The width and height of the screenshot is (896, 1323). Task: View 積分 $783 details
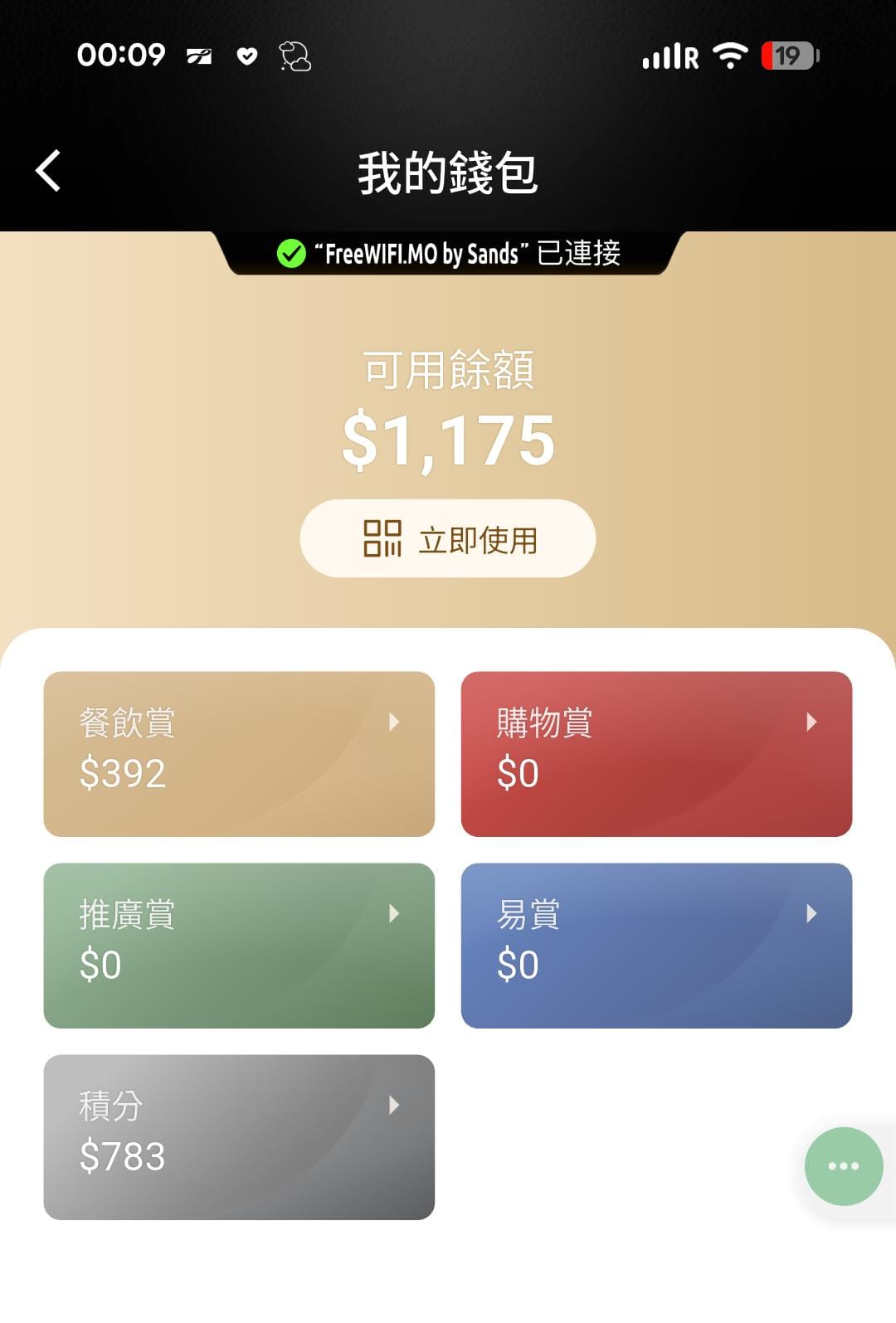[239, 1136]
